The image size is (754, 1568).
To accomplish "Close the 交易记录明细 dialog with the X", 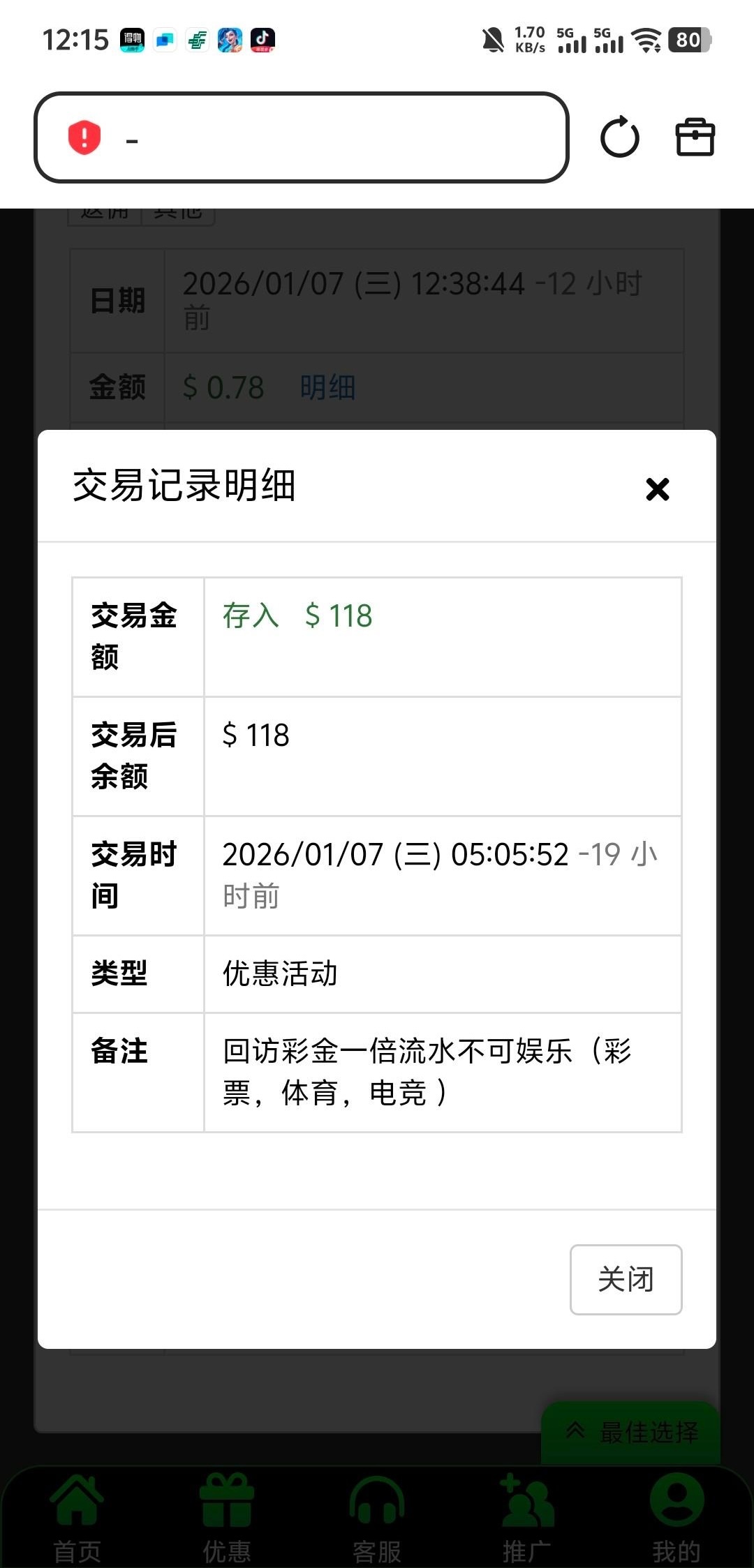I will (657, 488).
